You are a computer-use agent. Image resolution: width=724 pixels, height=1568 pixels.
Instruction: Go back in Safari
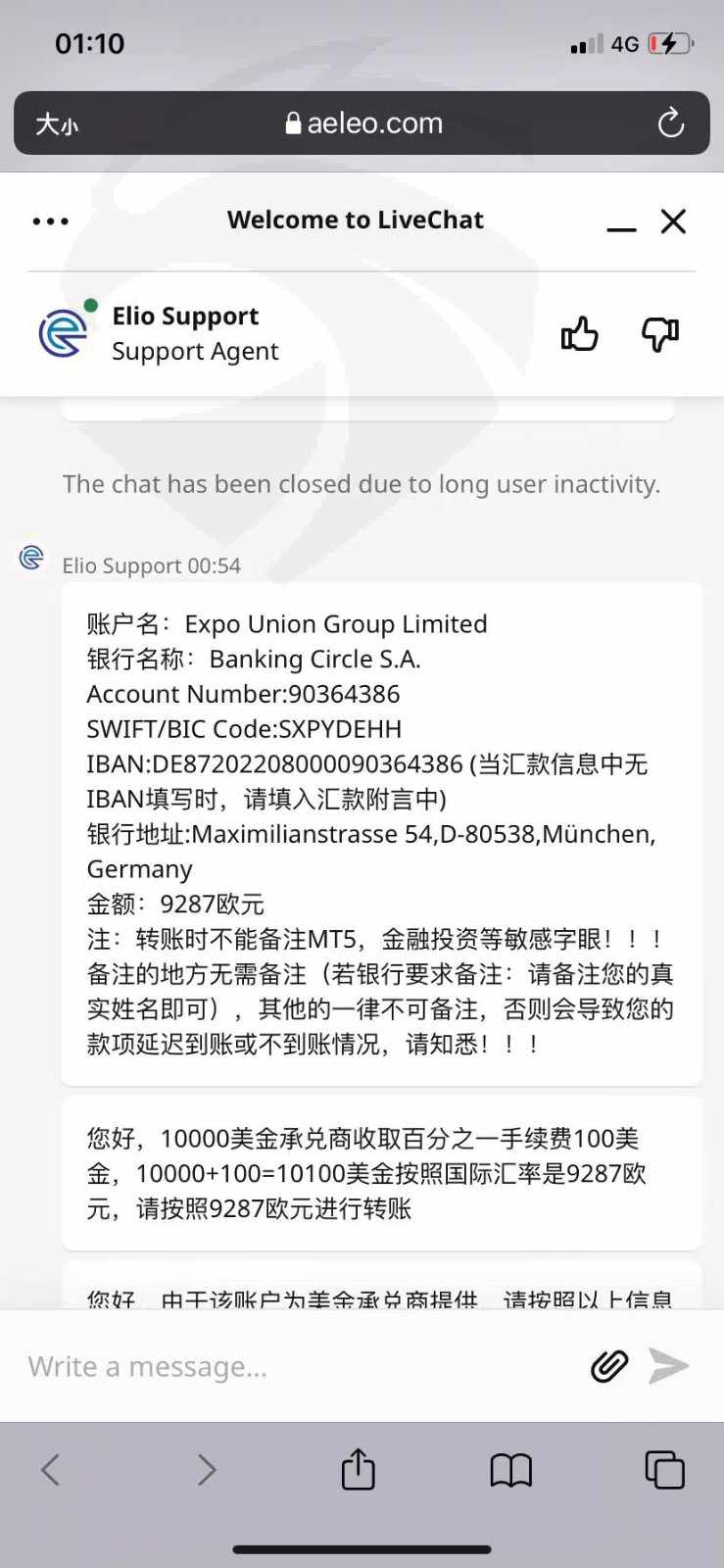pyautogui.click(x=51, y=1469)
